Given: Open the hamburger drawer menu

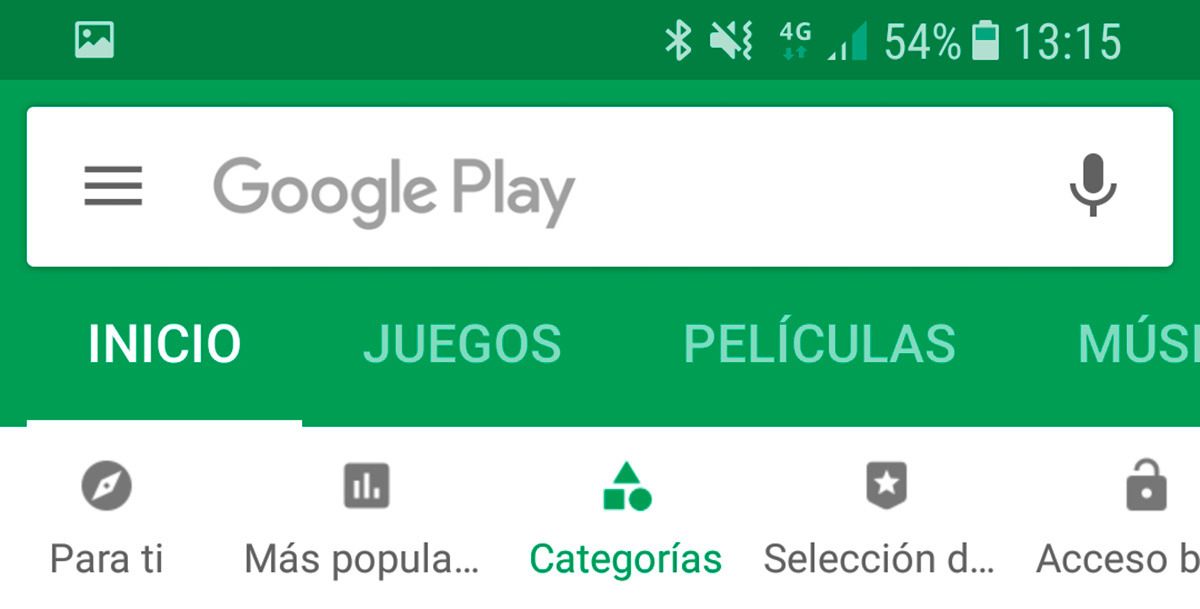Looking at the screenshot, I should pos(113,187).
